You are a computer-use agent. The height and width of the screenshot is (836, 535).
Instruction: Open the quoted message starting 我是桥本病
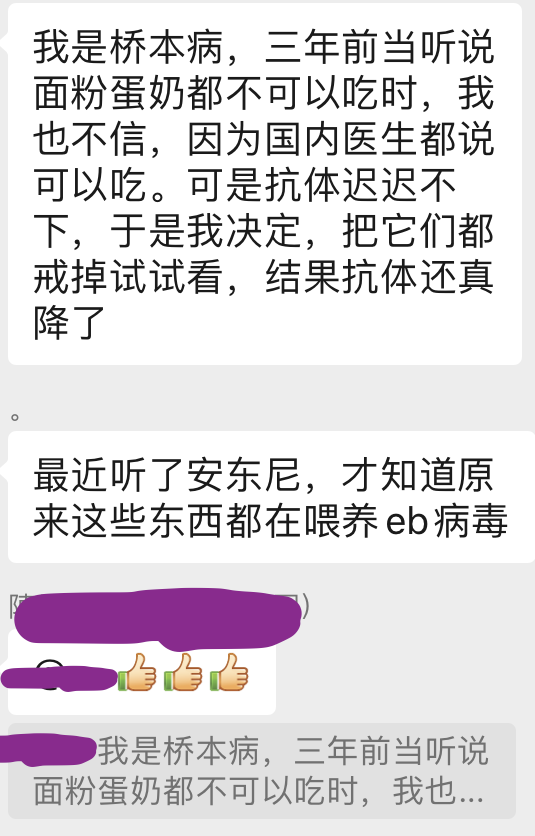(261, 770)
